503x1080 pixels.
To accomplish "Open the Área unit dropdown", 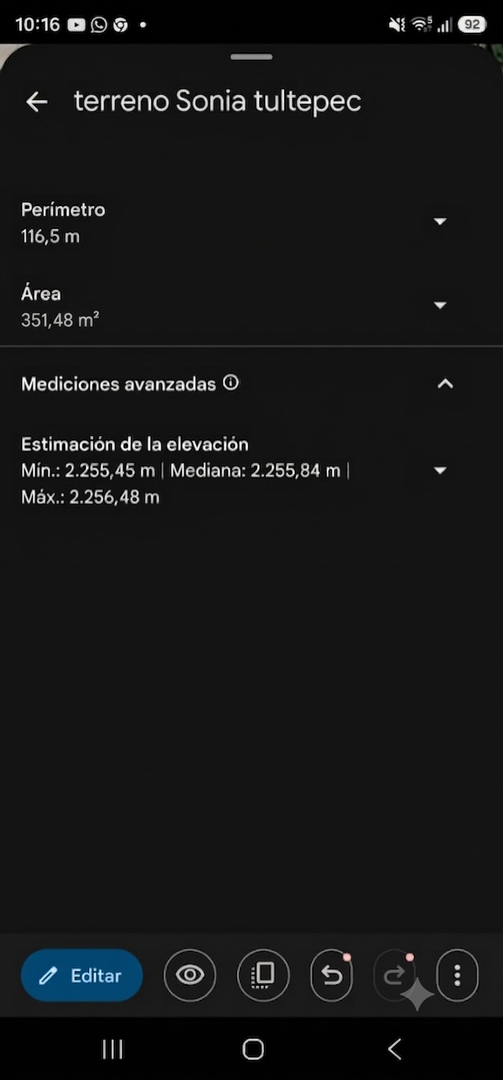I will [440, 305].
